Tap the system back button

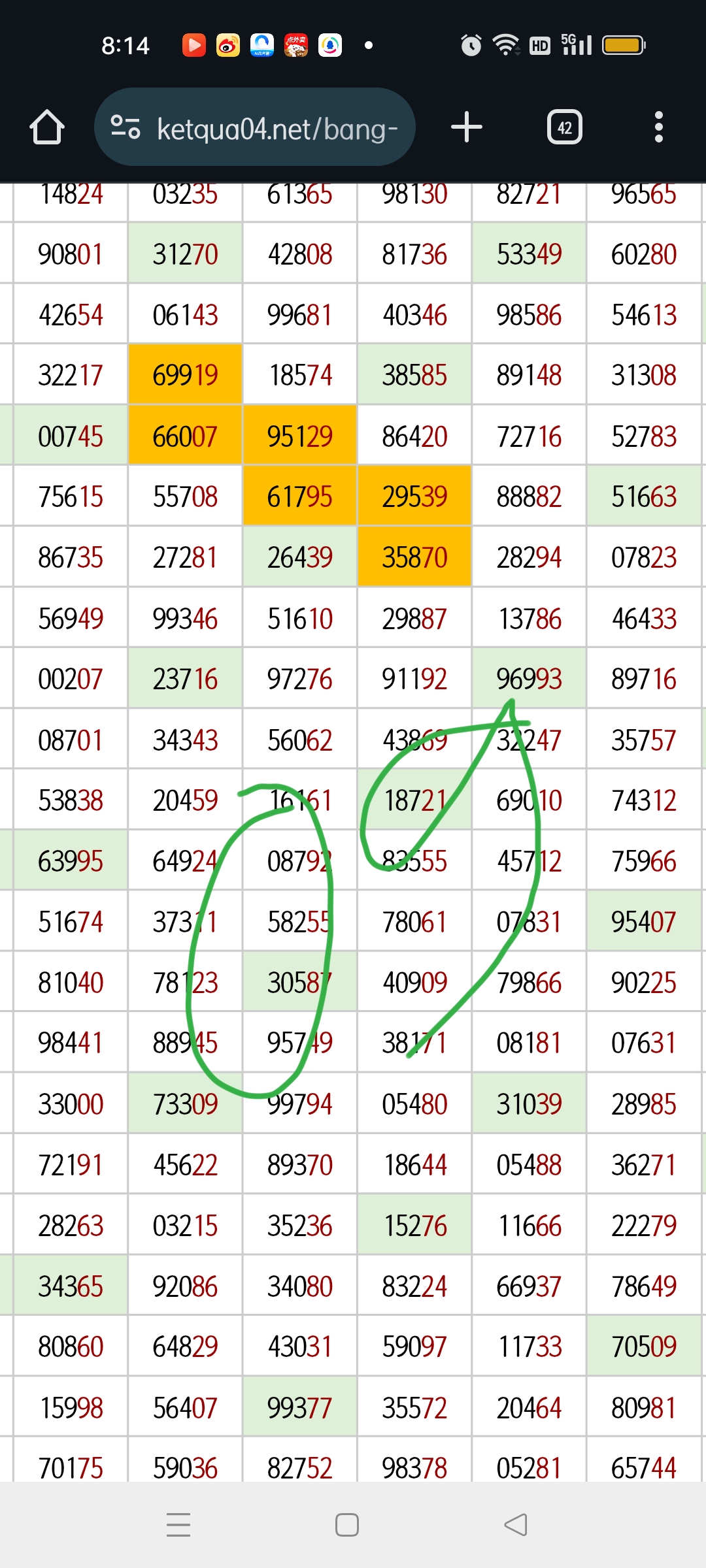pyautogui.click(x=516, y=1525)
